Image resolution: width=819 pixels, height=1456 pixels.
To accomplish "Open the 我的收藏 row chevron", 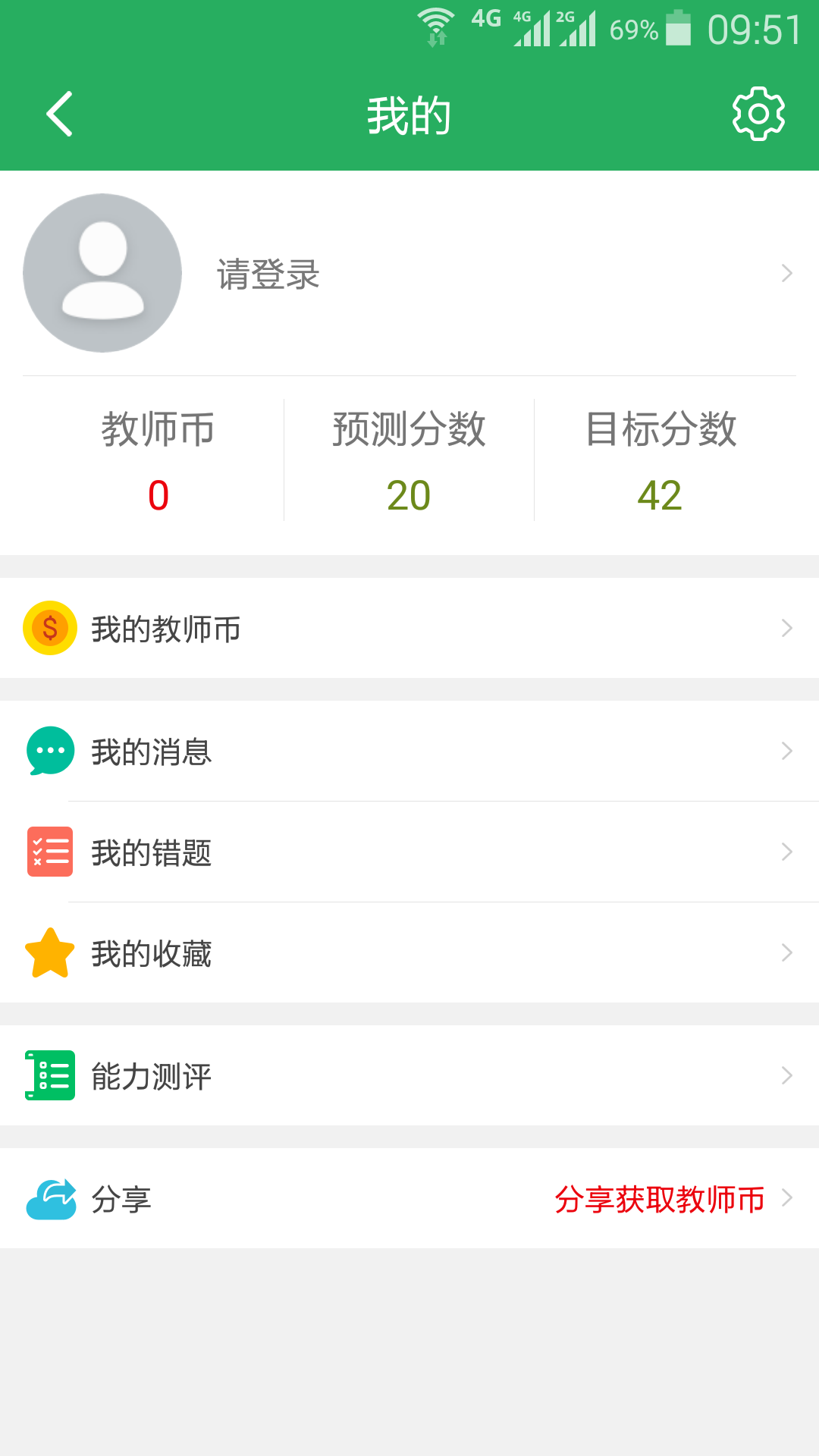I will [x=786, y=953].
